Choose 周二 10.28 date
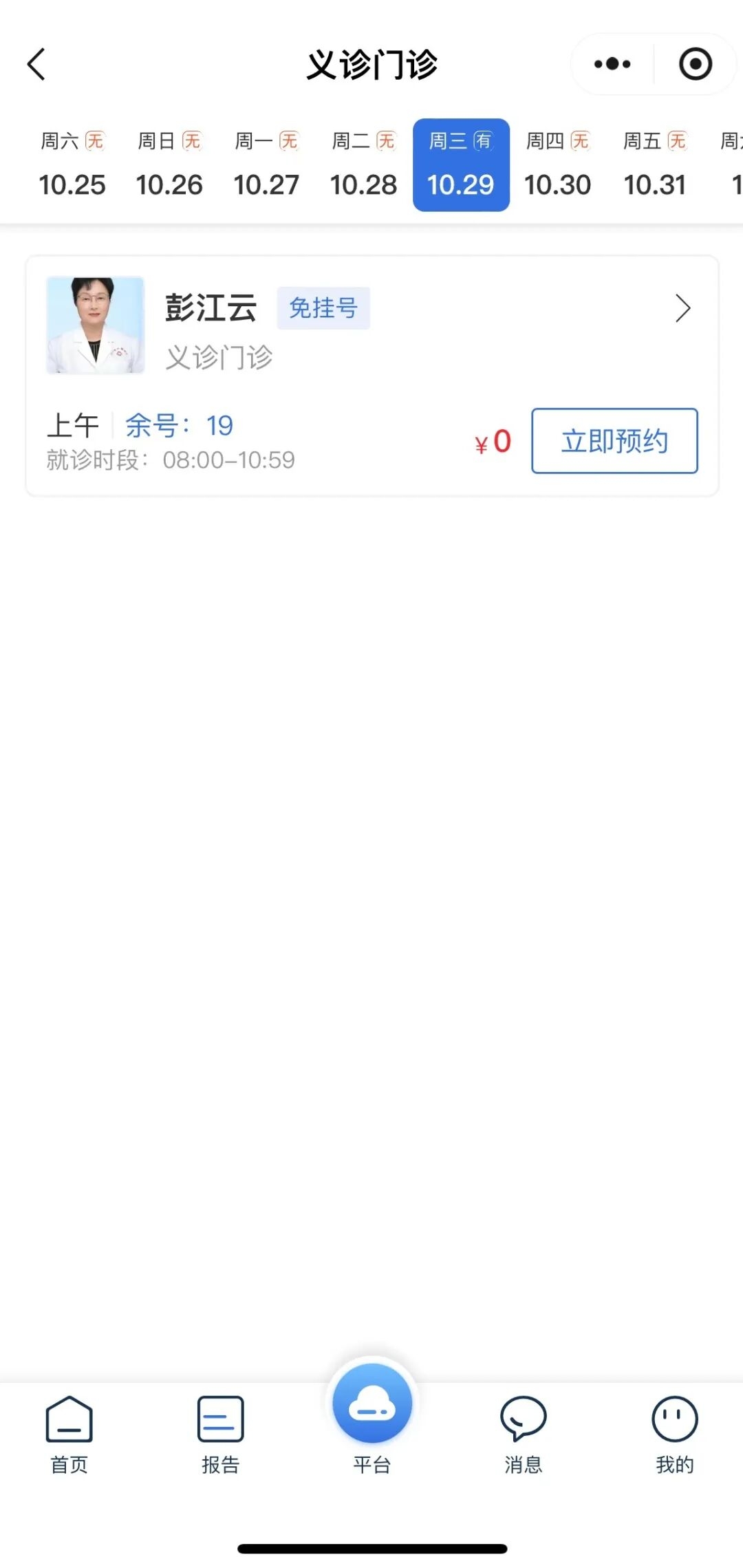 tap(363, 166)
